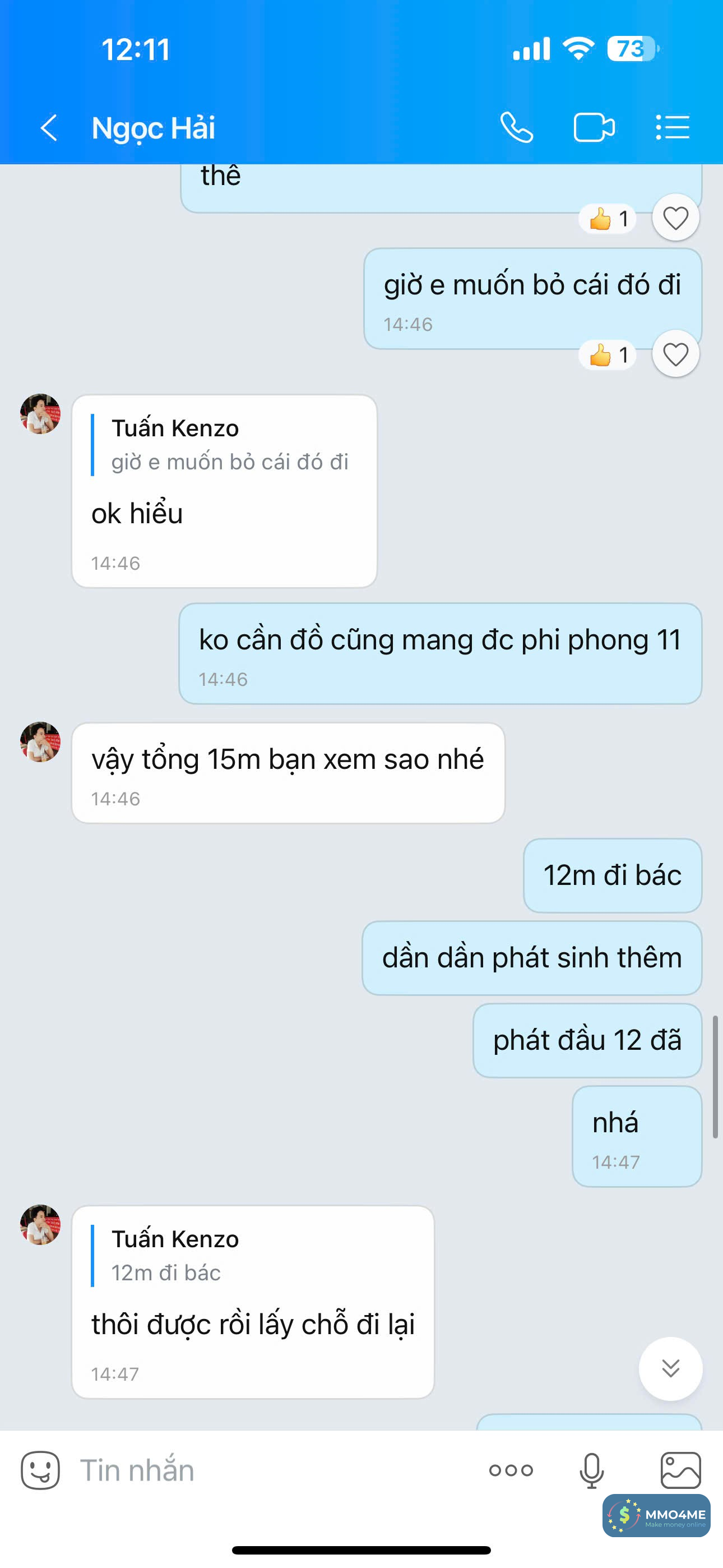This screenshot has height=1568, width=723.
Task: Open more attachment options (three dots)
Action: click(511, 1470)
